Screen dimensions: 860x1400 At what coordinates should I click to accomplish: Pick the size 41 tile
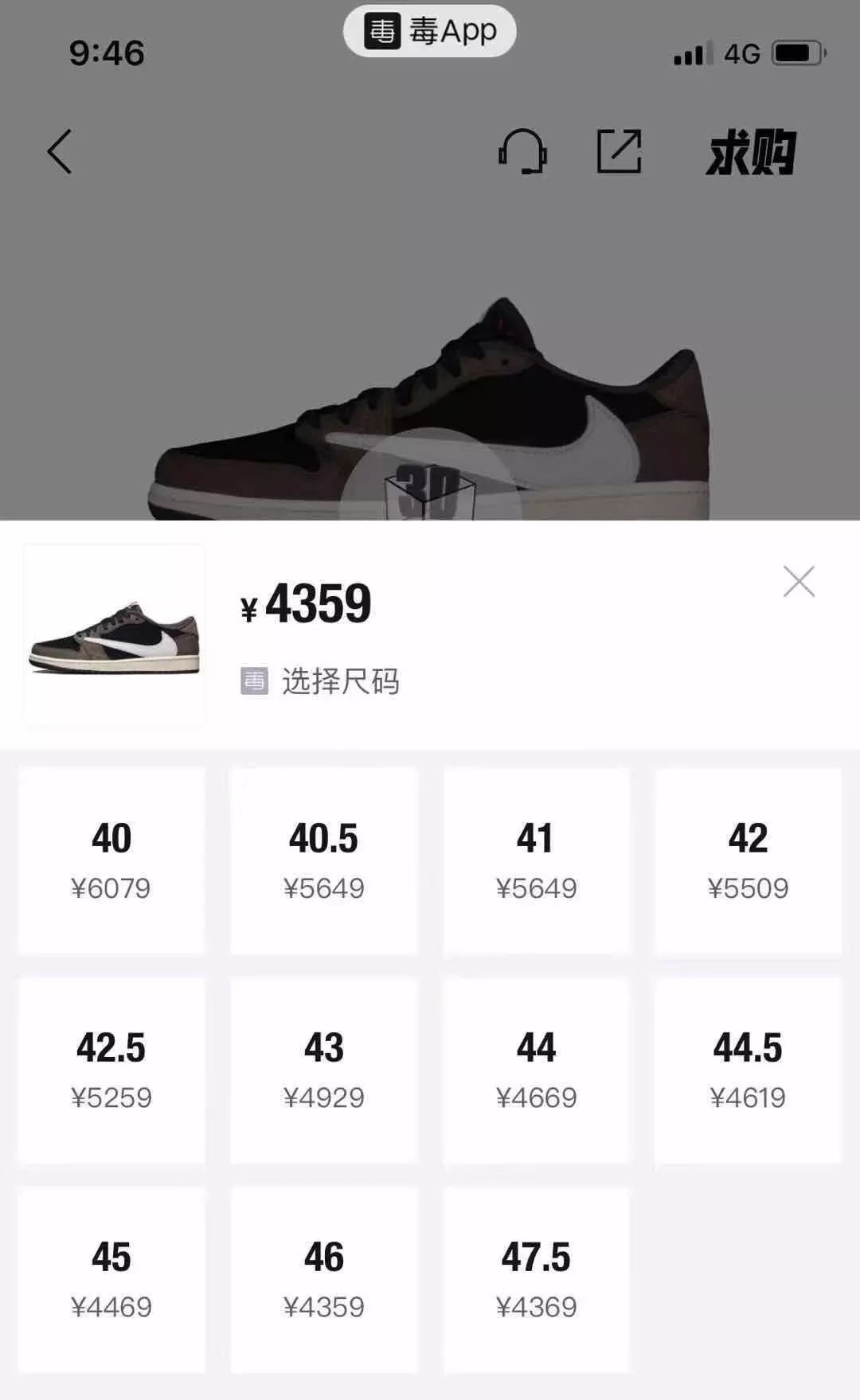pyautogui.click(x=537, y=860)
